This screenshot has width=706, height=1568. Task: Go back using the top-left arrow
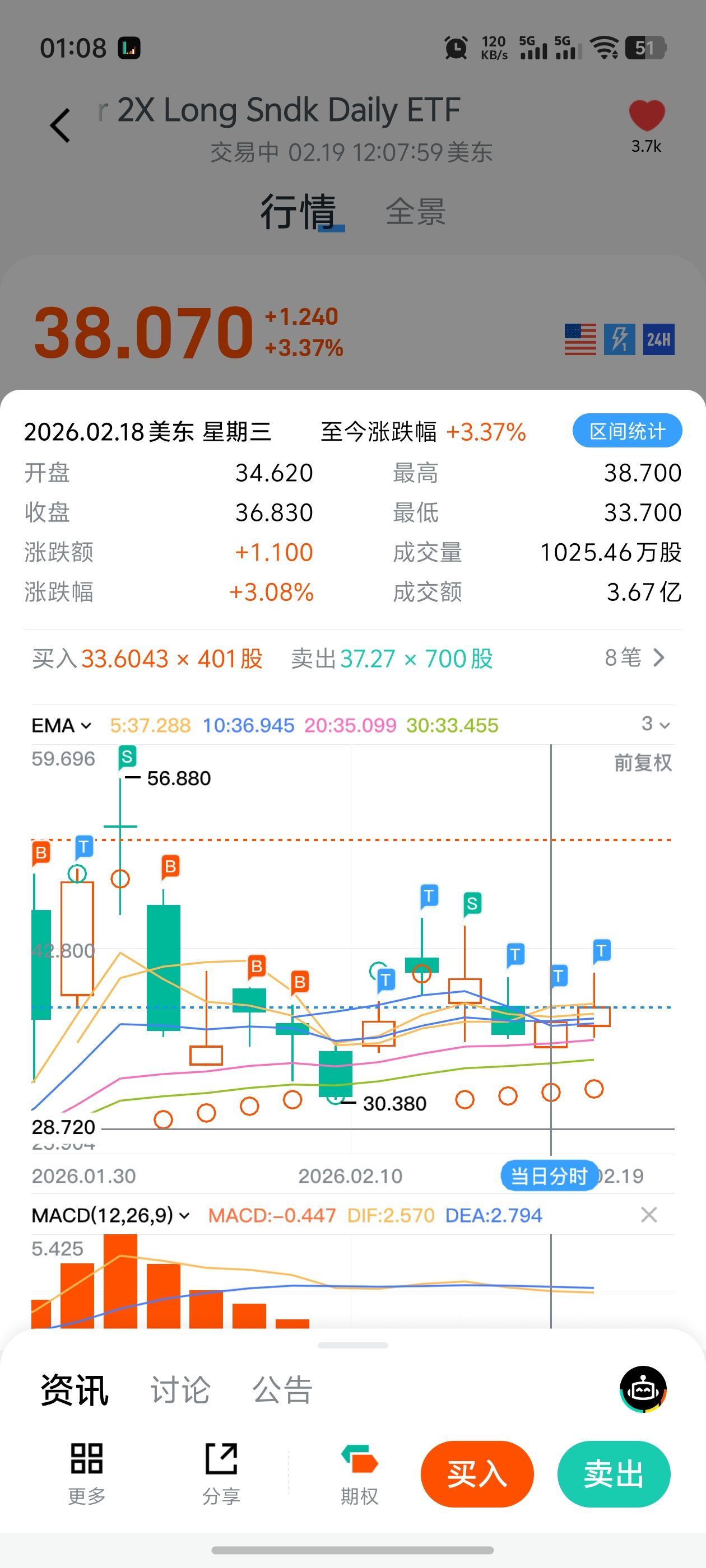pyautogui.click(x=60, y=126)
